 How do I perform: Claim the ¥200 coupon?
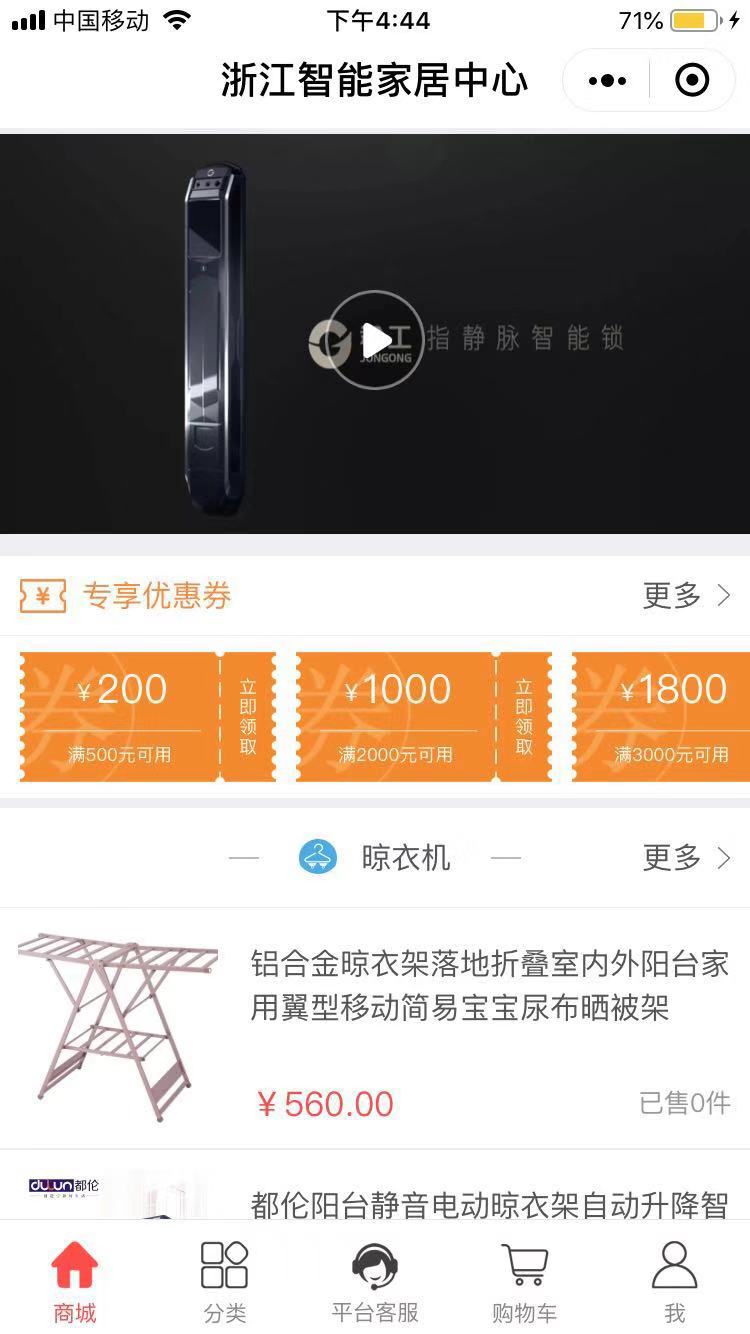point(248,717)
